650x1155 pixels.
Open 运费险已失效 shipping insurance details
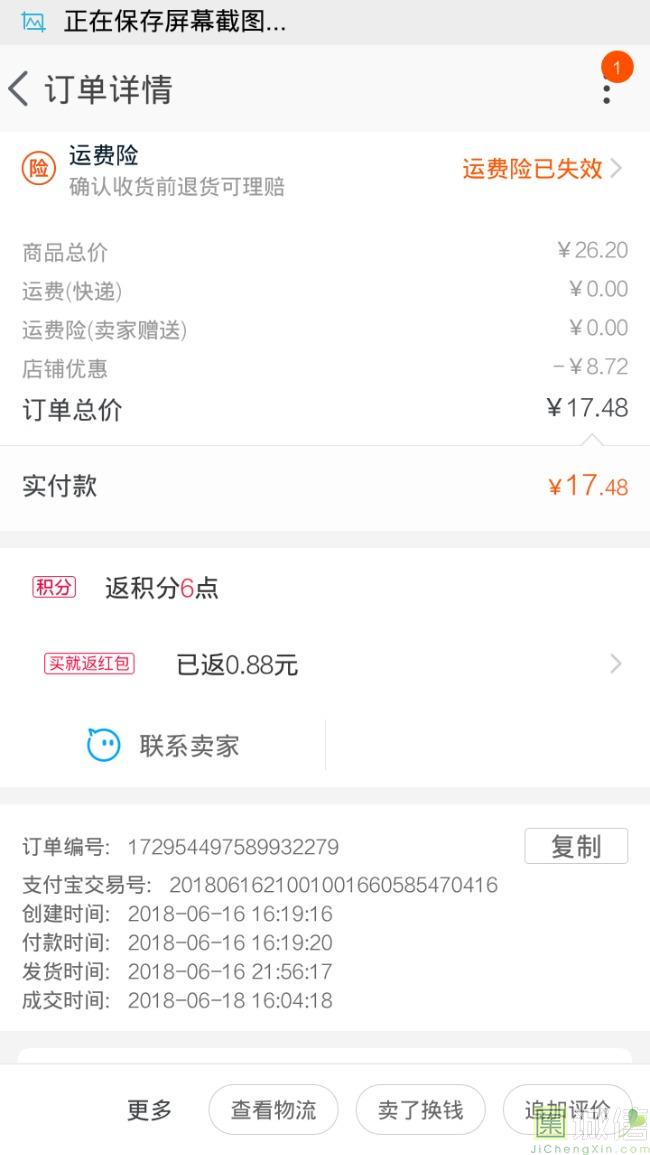[x=542, y=169]
